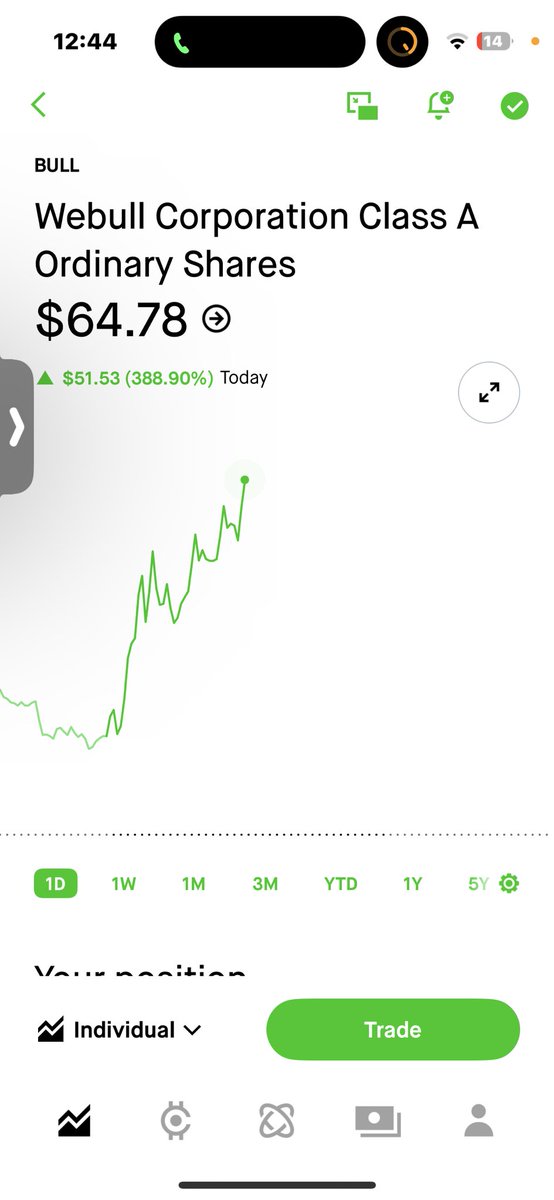Screen dimensions: 554x1200
Task: Open the side panel handle
Action: [x=16, y=427]
